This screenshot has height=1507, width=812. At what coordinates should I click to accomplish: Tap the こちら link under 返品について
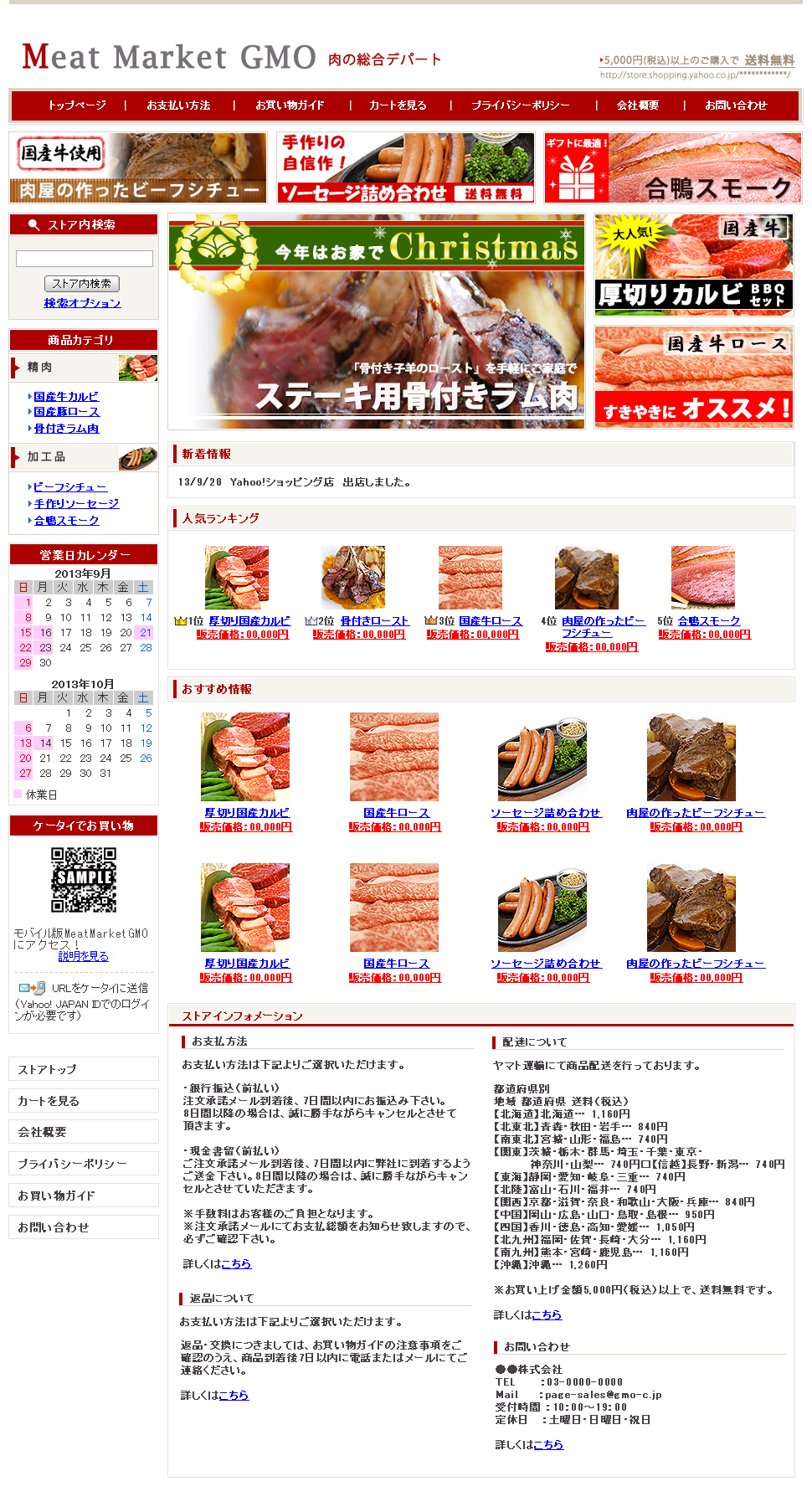234,1396
